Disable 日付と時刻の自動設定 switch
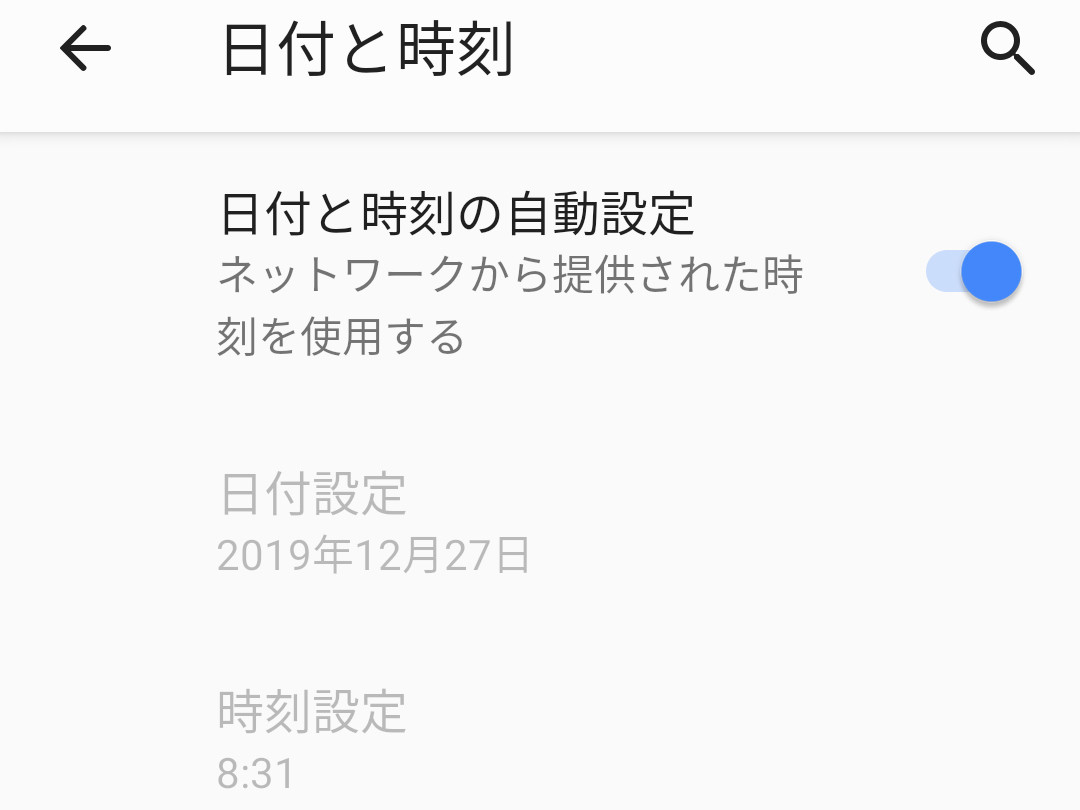Viewport: 1080px width, 810px height. point(974,272)
